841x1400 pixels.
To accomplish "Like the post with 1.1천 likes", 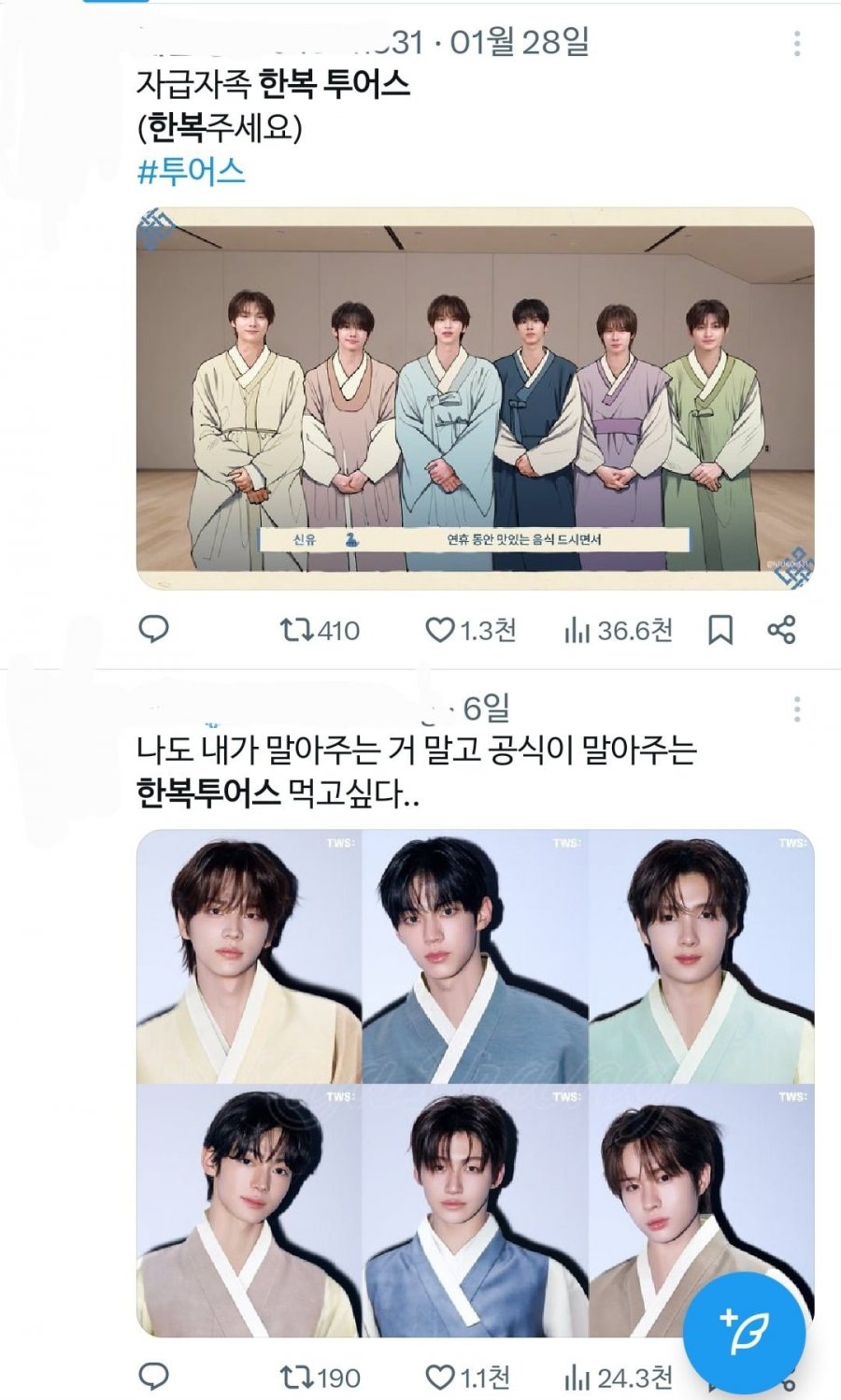I will 467,1378.
